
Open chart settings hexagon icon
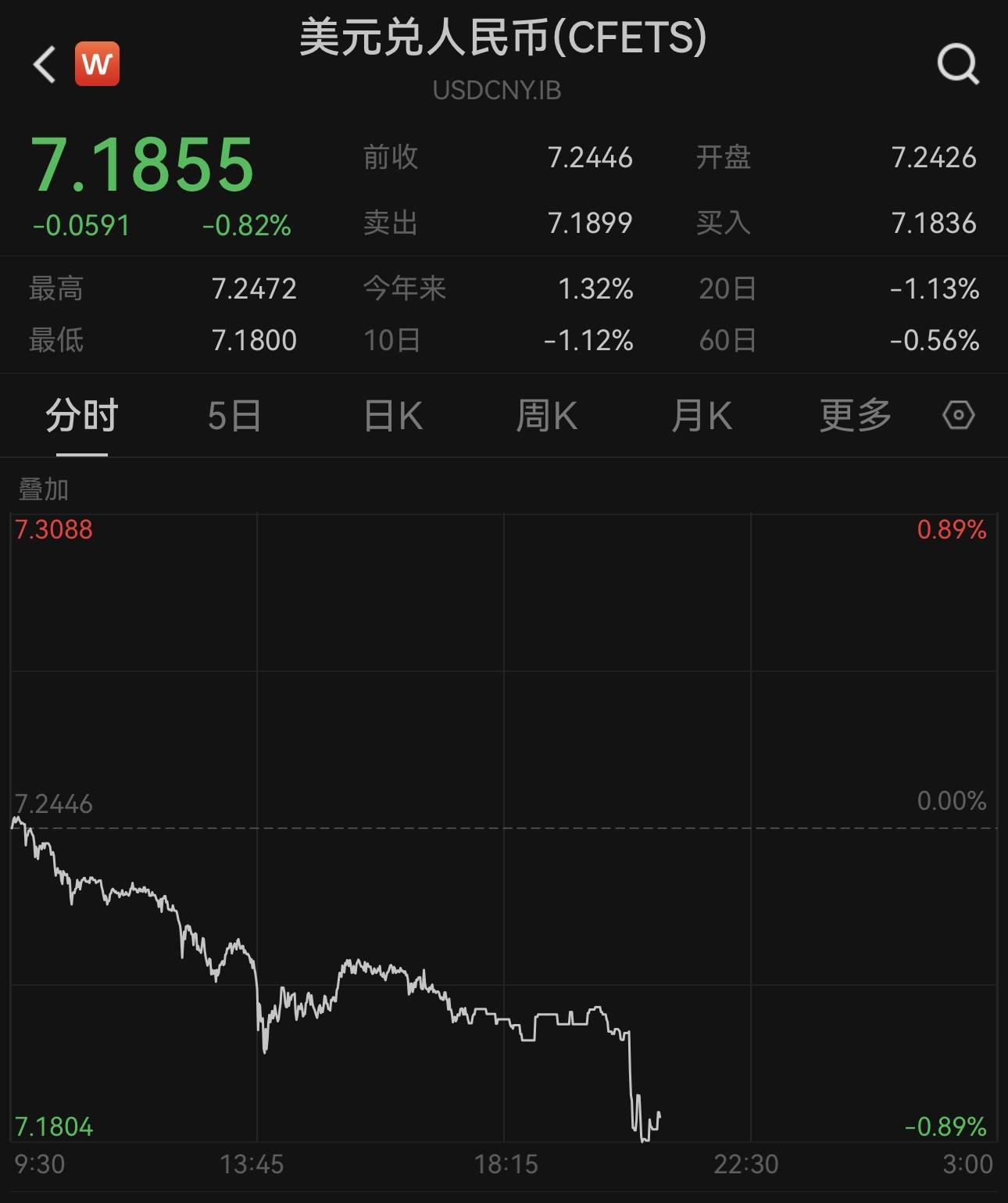click(x=958, y=415)
